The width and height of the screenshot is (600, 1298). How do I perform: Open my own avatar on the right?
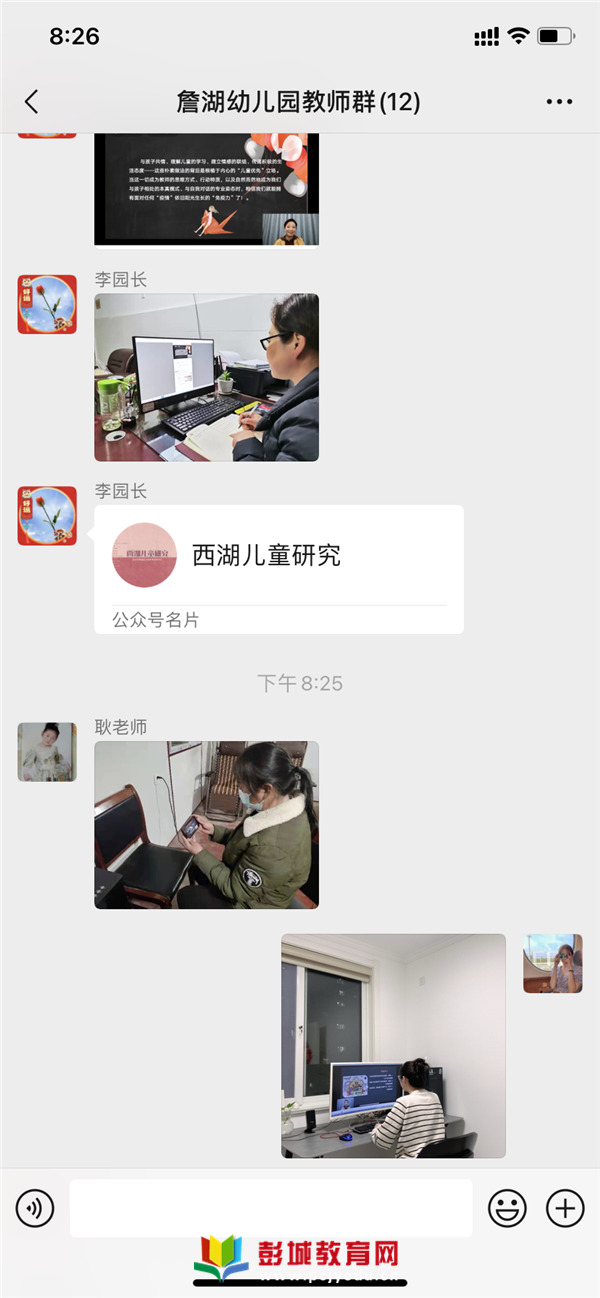pyautogui.click(x=552, y=963)
